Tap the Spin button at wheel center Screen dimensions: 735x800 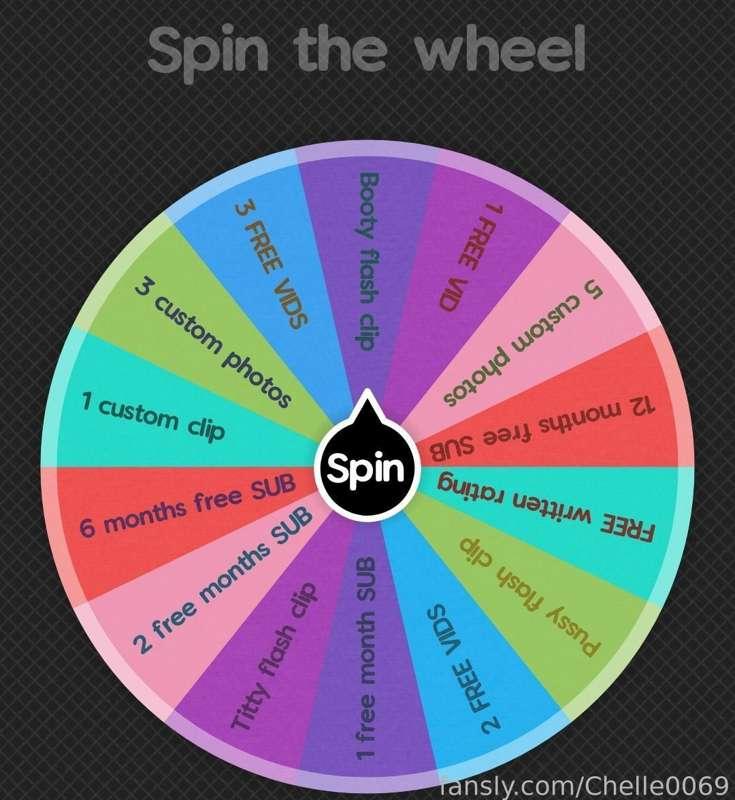(x=366, y=469)
